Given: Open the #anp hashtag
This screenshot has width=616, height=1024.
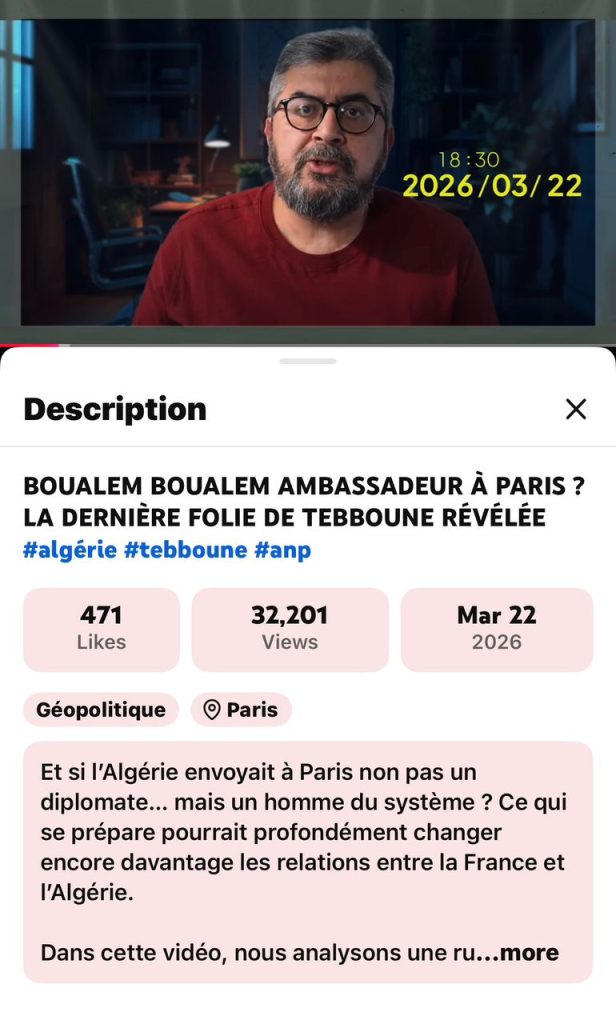Looking at the screenshot, I should point(283,550).
